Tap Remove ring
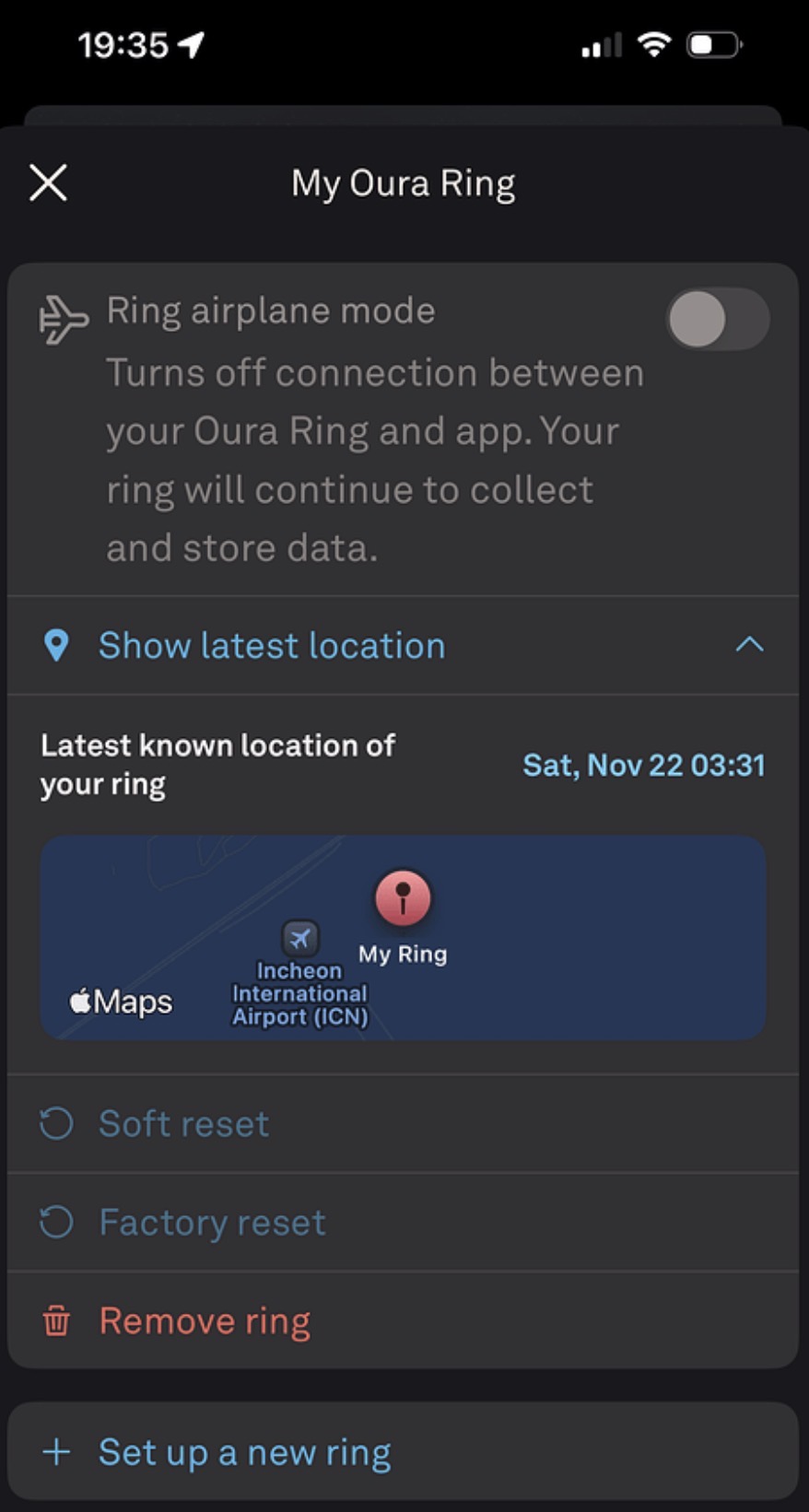The height and width of the screenshot is (1512, 809). tap(205, 1321)
